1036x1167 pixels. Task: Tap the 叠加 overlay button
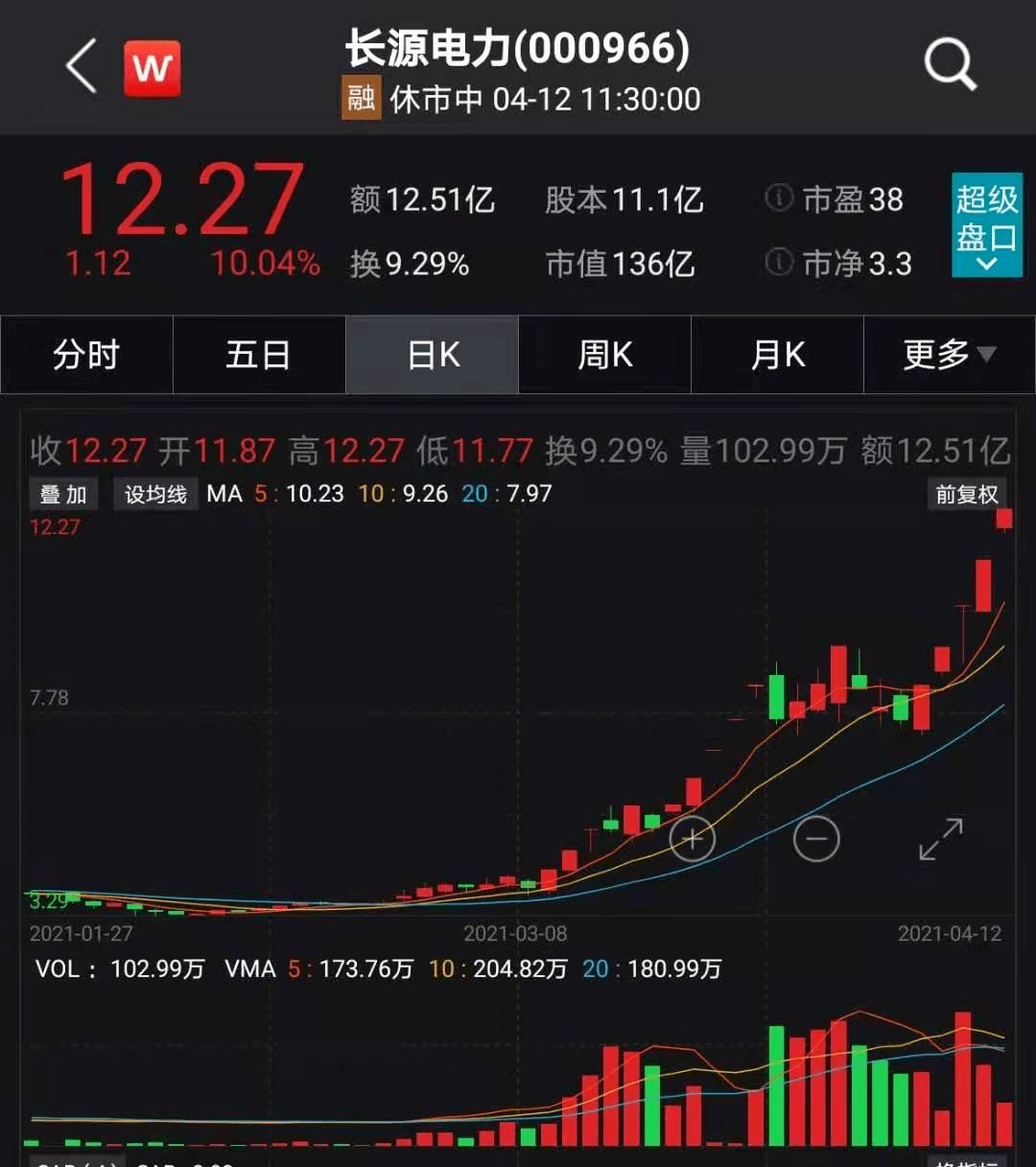[x=63, y=495]
